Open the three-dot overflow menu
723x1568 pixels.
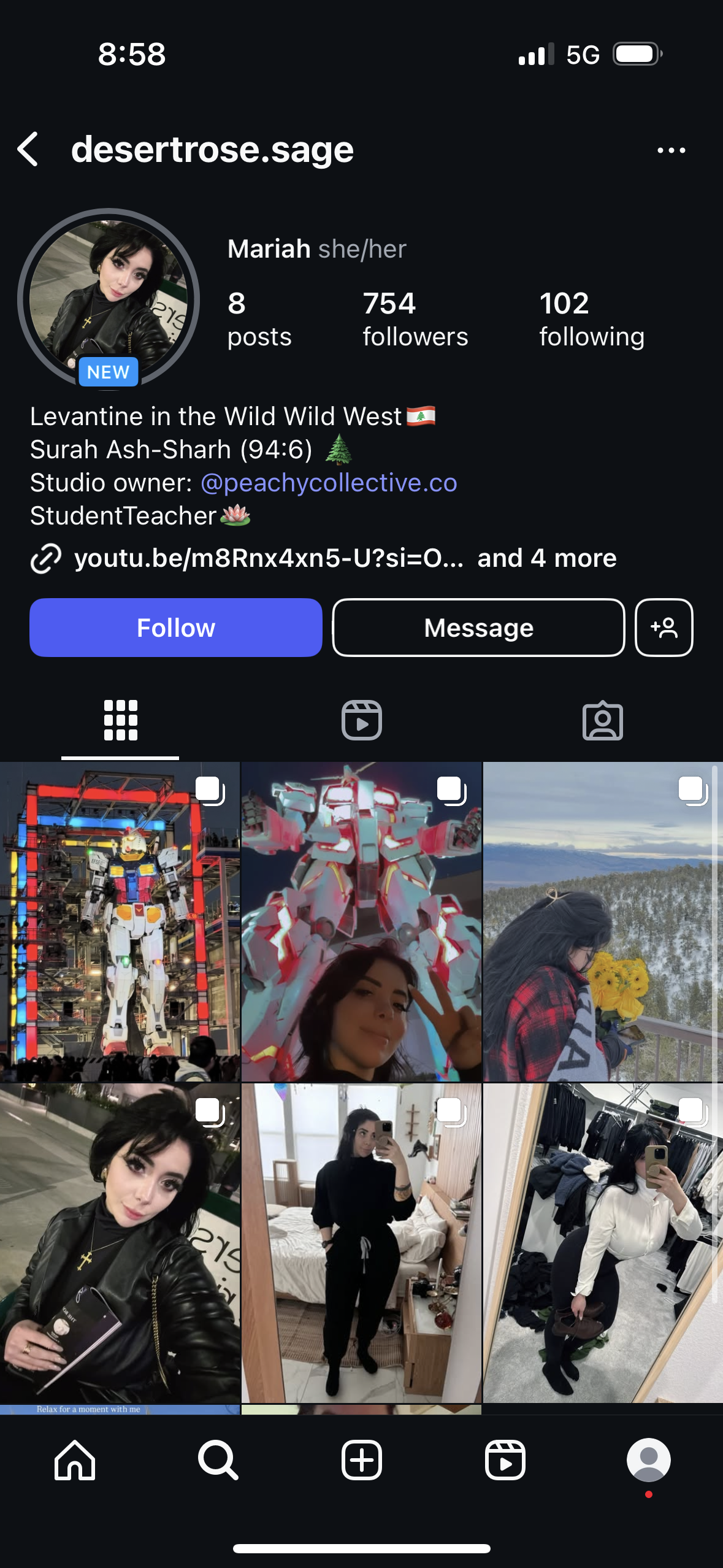(671, 150)
